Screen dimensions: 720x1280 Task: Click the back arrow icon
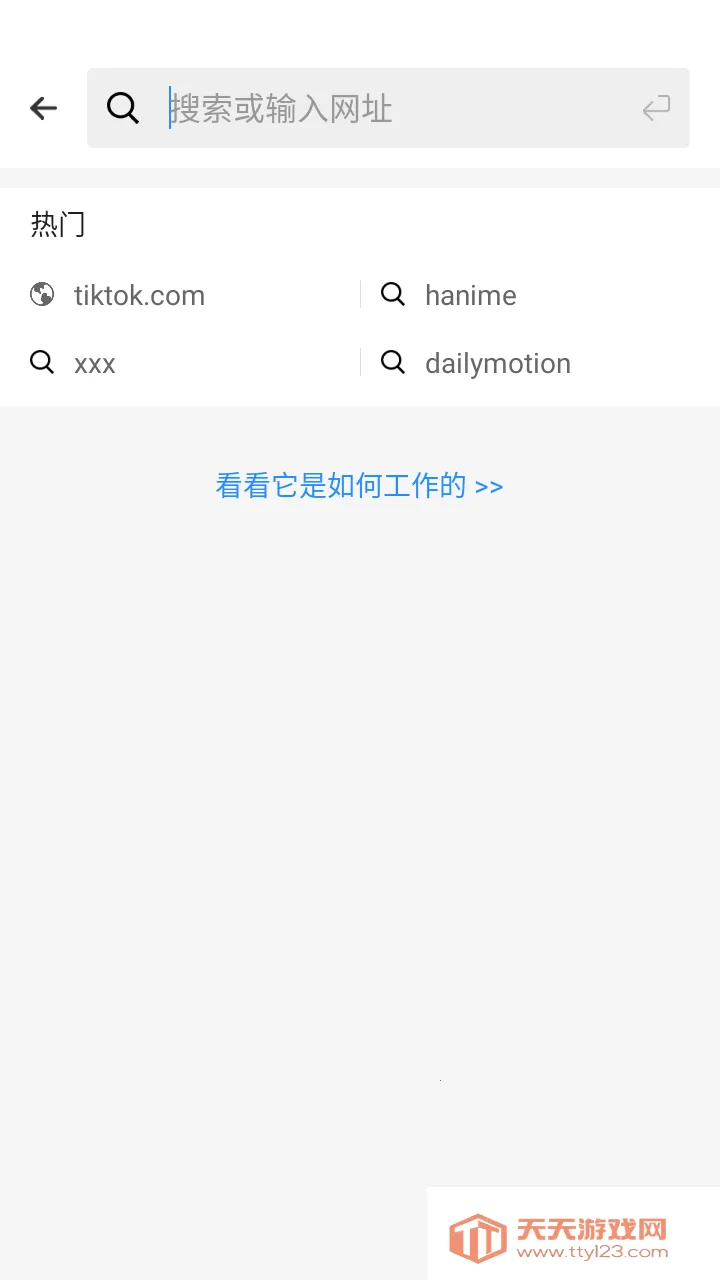[x=43, y=107]
